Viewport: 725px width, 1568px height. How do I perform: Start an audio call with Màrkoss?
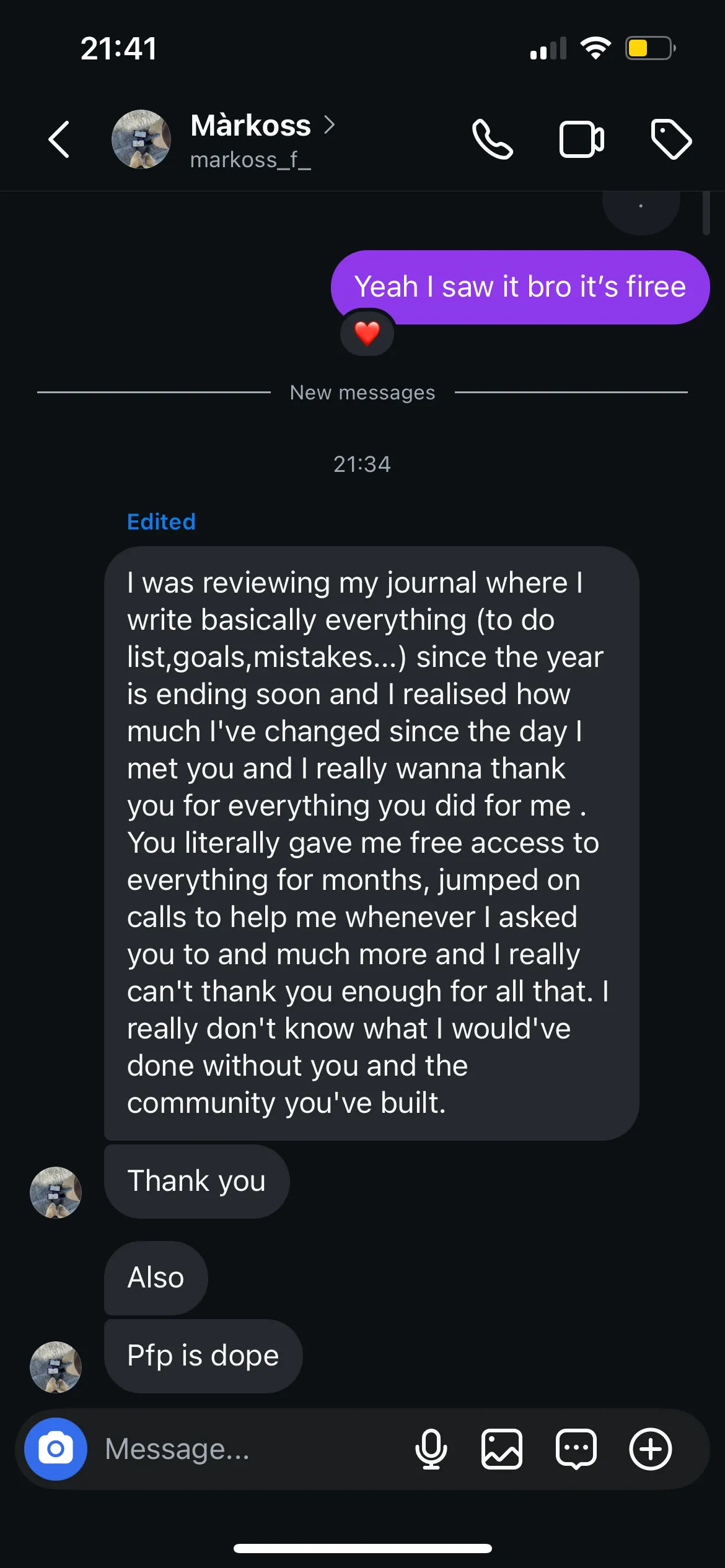point(492,140)
